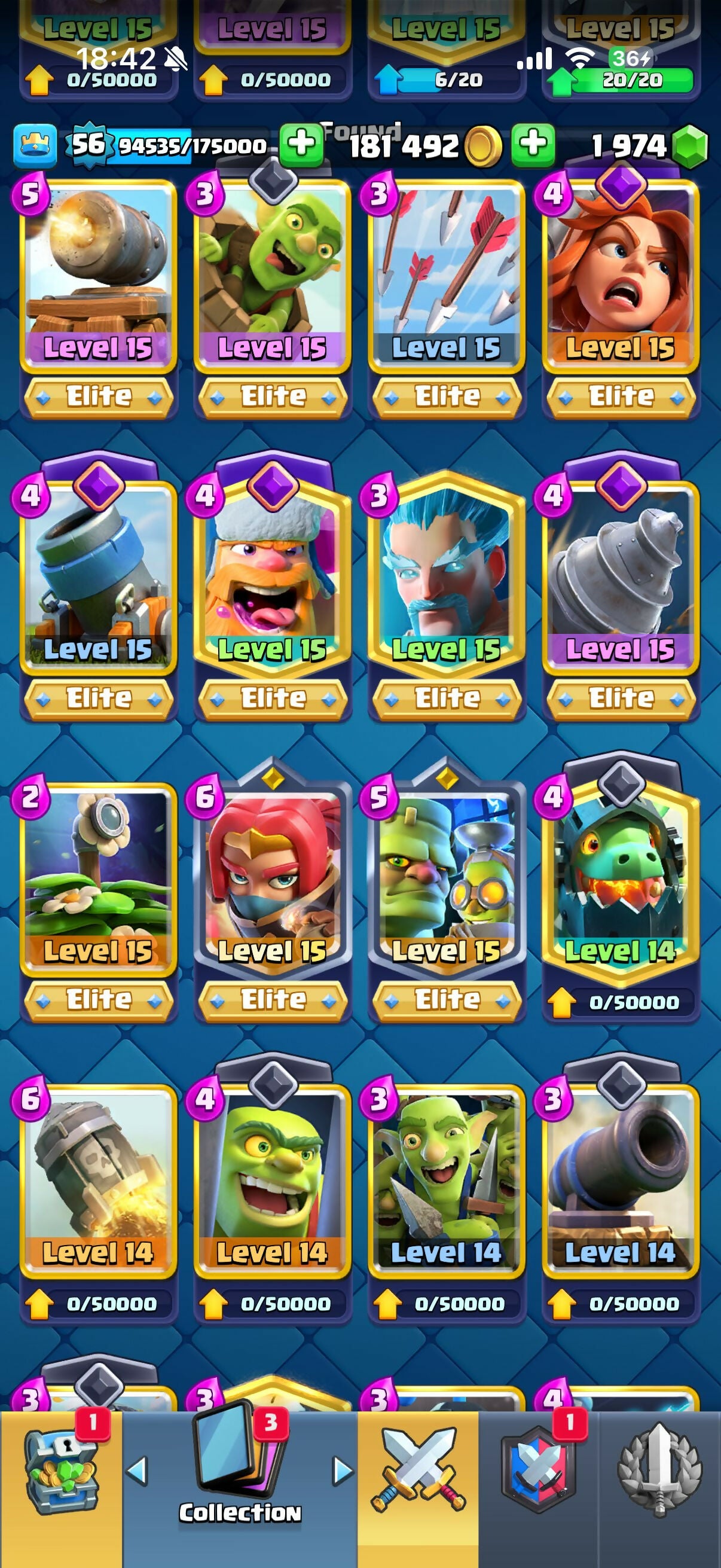The height and width of the screenshot is (1568, 721).
Task: Go to the Events sword wreath tab
Action: point(659,1472)
